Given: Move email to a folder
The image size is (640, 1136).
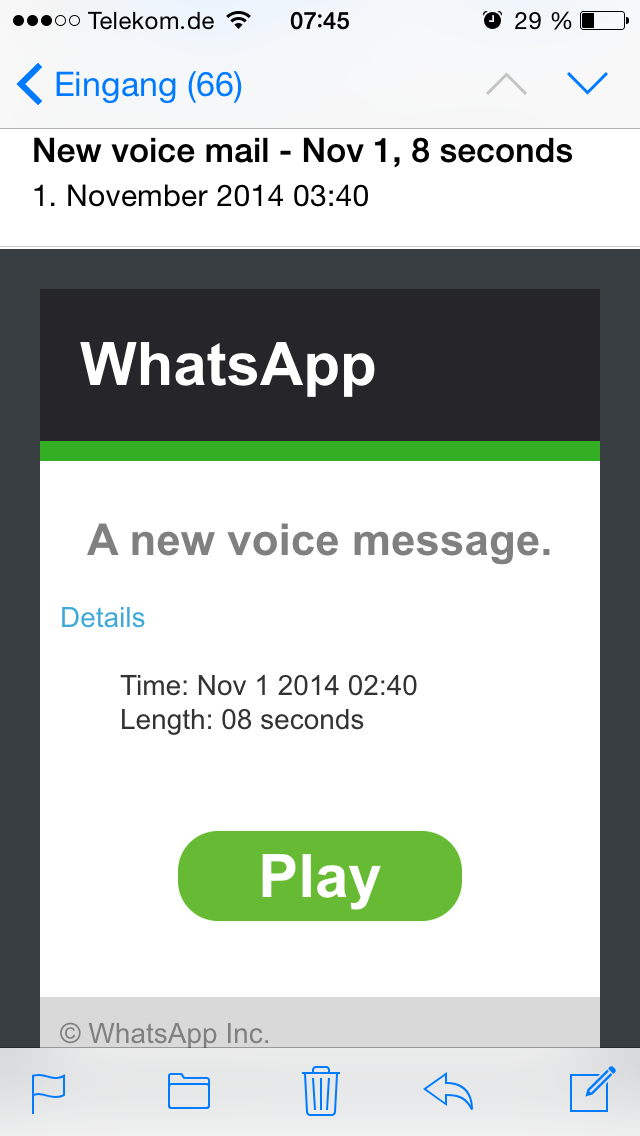Looking at the screenshot, I should [x=188, y=1092].
